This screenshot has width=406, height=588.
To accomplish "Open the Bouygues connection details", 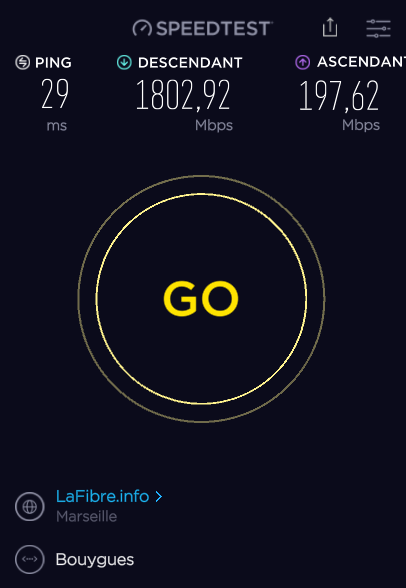I will (95, 560).
